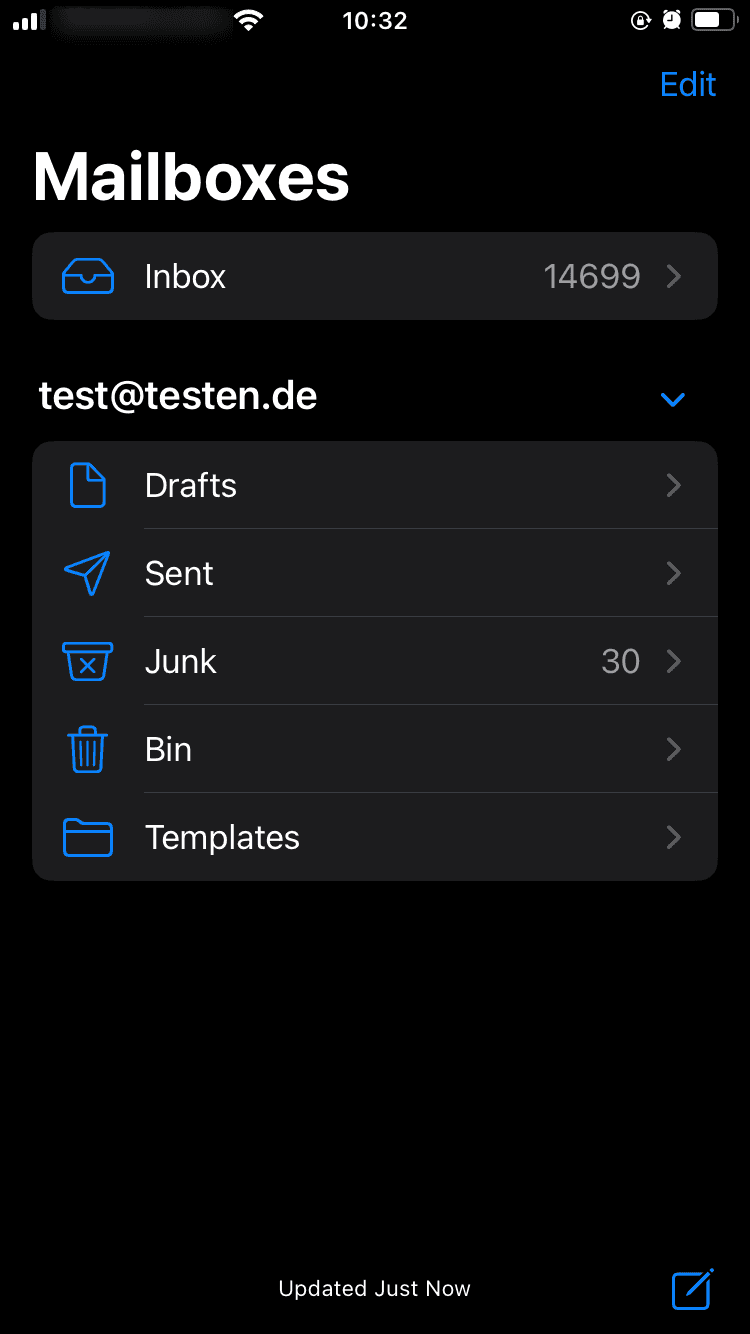Open the Sent folder
Screen dimensions: 750x1334
(374, 573)
